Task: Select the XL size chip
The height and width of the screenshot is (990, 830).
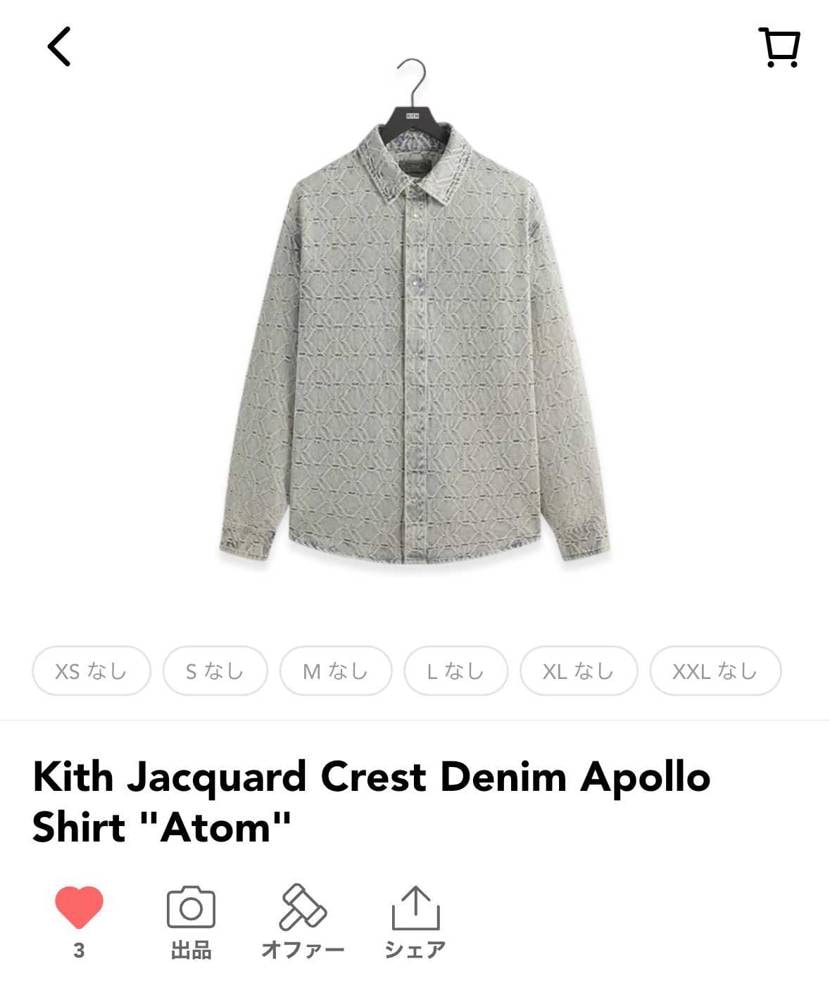Action: 578,671
